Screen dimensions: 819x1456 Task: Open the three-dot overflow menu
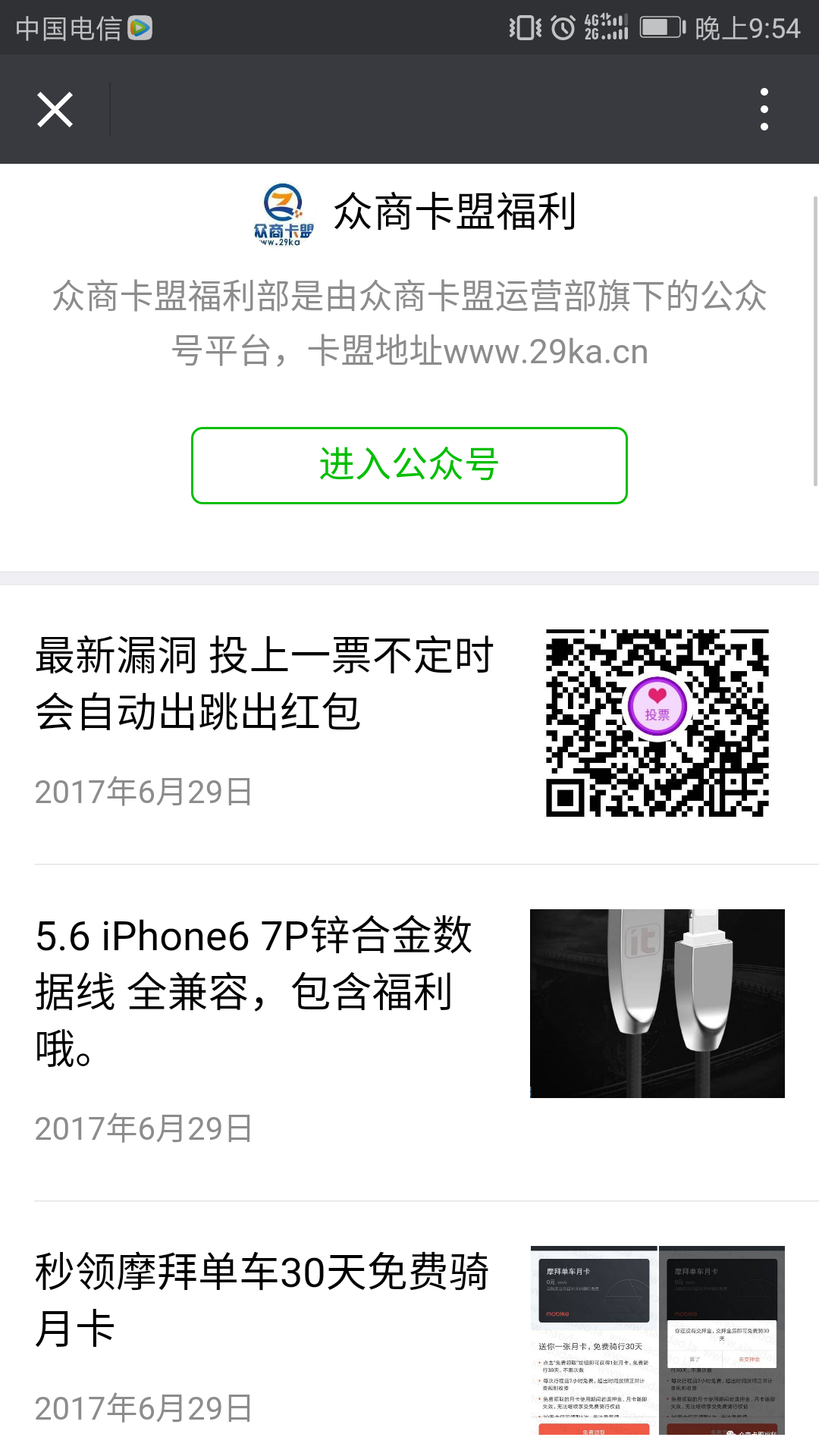click(764, 110)
